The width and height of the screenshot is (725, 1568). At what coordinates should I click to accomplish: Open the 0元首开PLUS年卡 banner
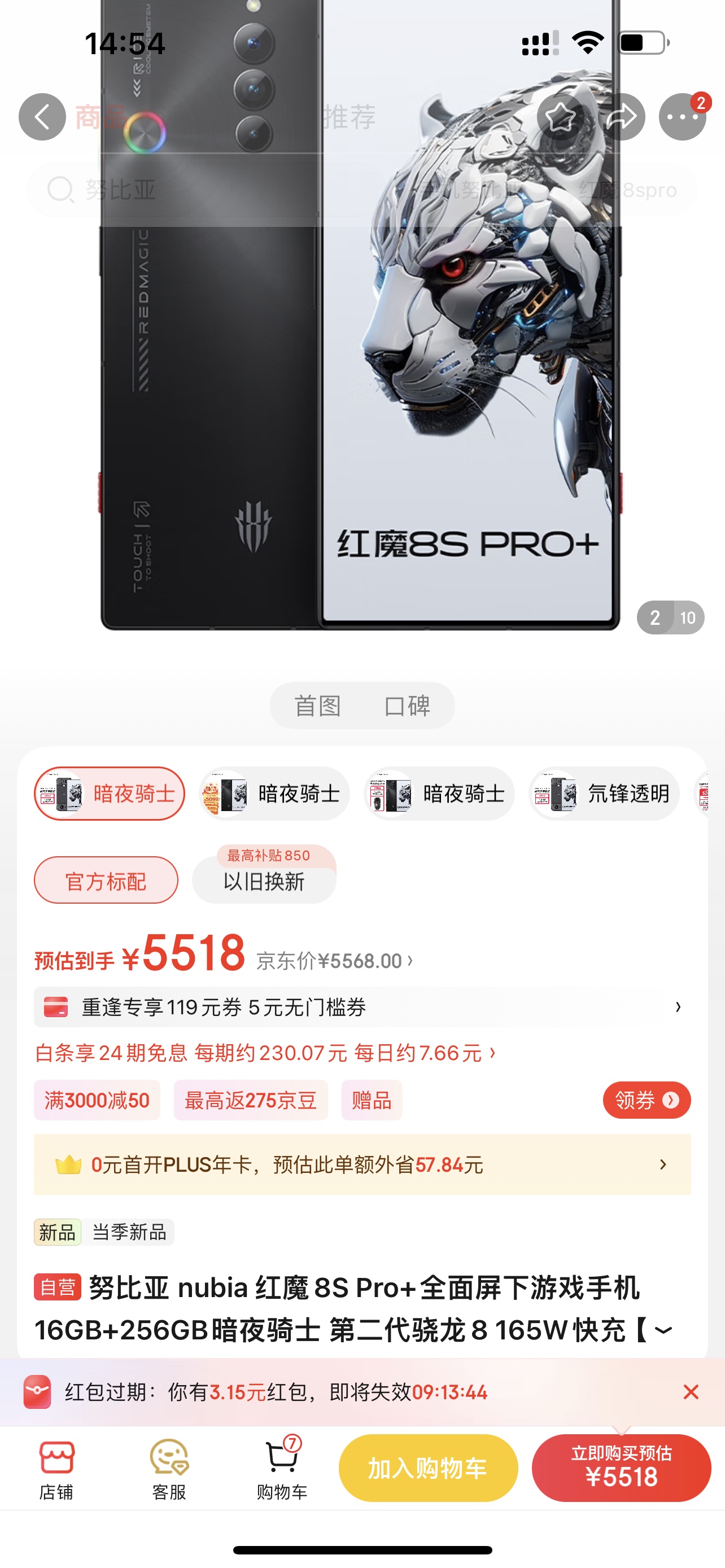coord(362,1164)
